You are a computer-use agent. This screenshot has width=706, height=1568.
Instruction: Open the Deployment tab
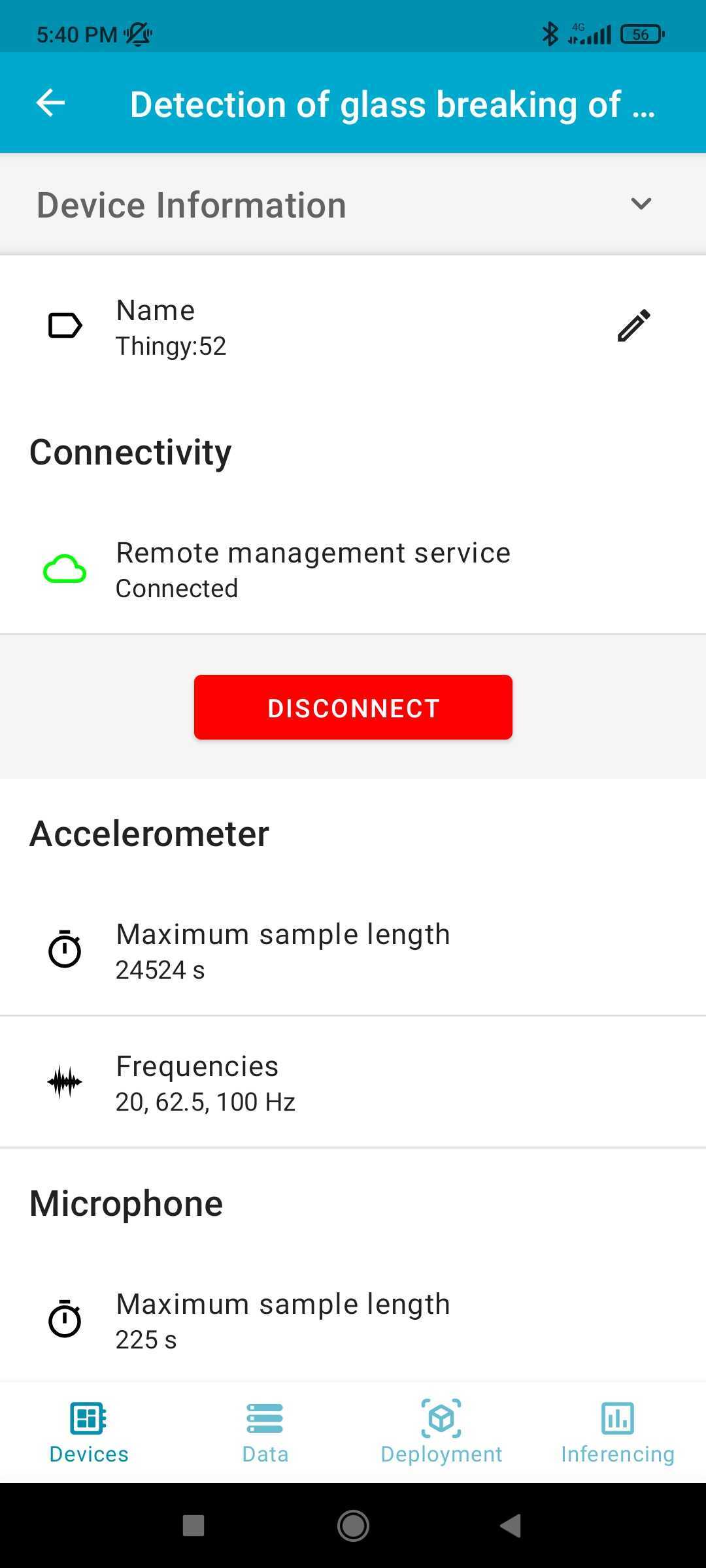pyautogui.click(x=441, y=1432)
